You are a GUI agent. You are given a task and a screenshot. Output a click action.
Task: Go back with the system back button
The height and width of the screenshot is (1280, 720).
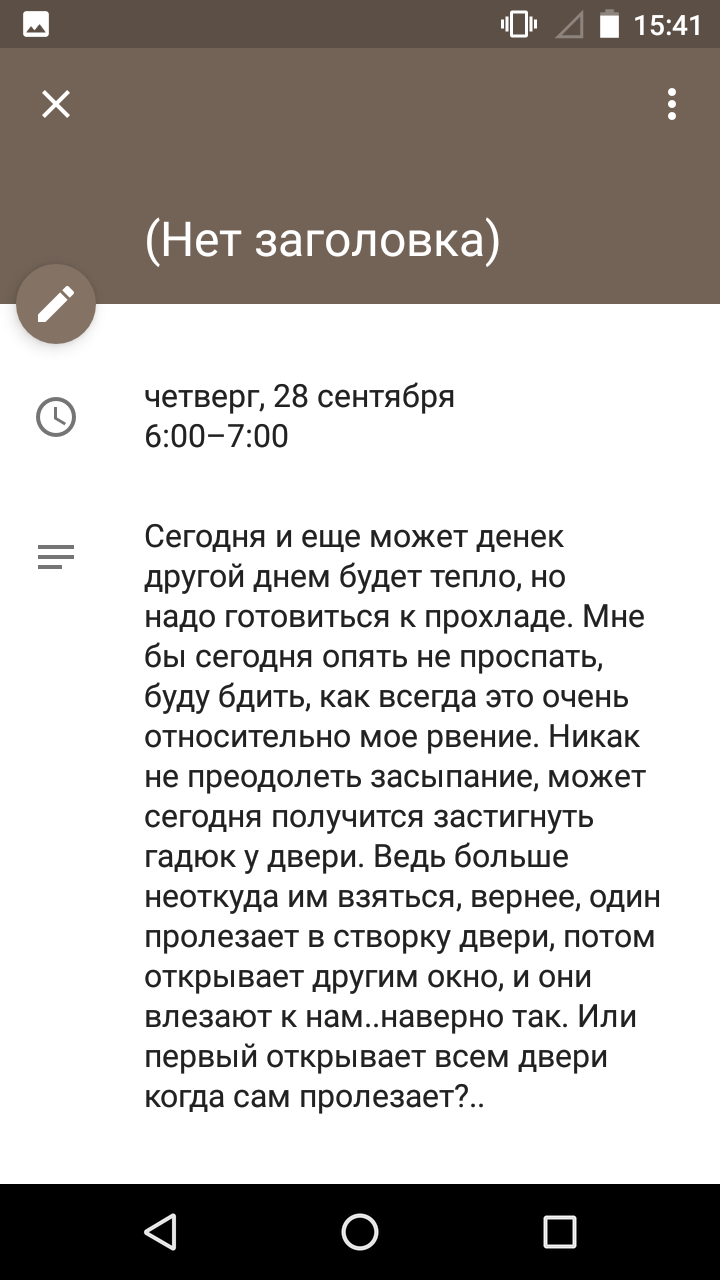pos(160,1232)
